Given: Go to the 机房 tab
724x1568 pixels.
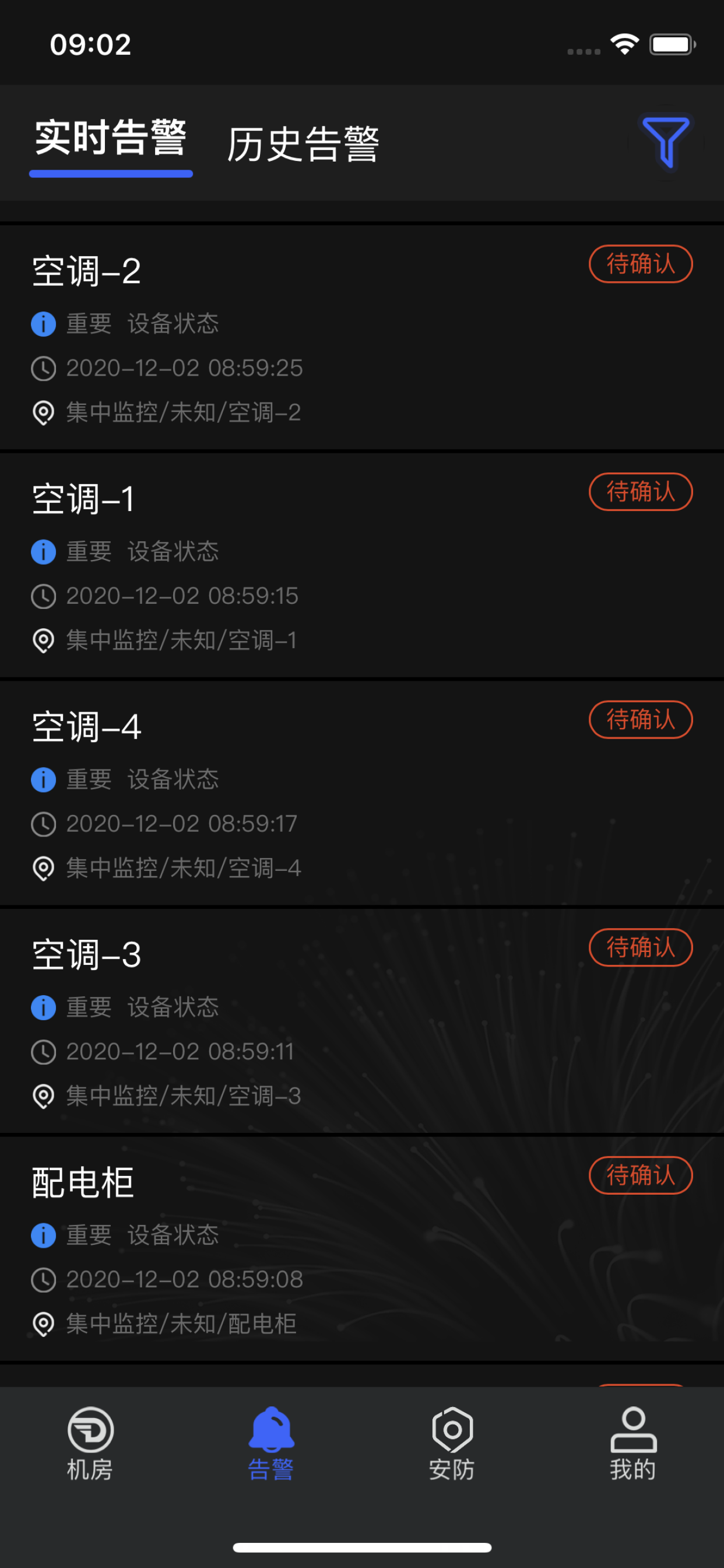Looking at the screenshot, I should pos(90,1443).
